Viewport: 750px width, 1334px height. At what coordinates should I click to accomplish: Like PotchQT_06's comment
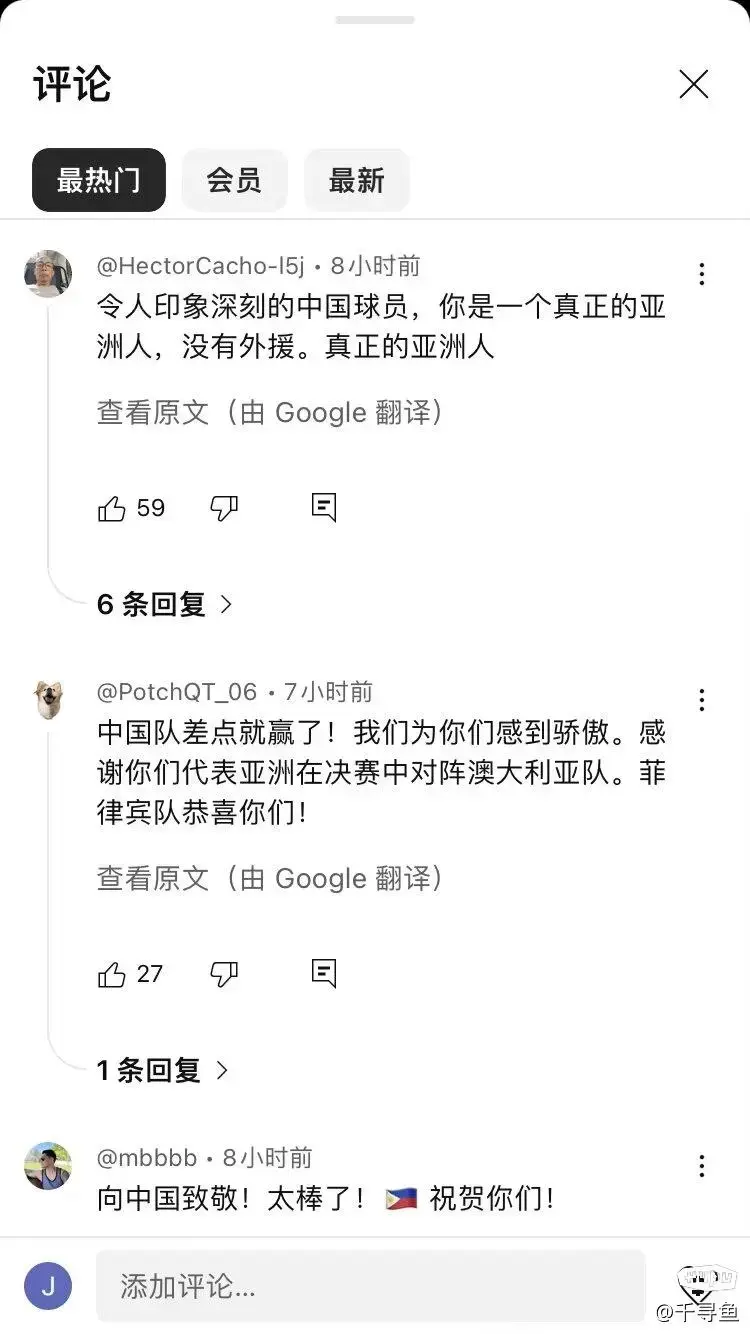112,975
